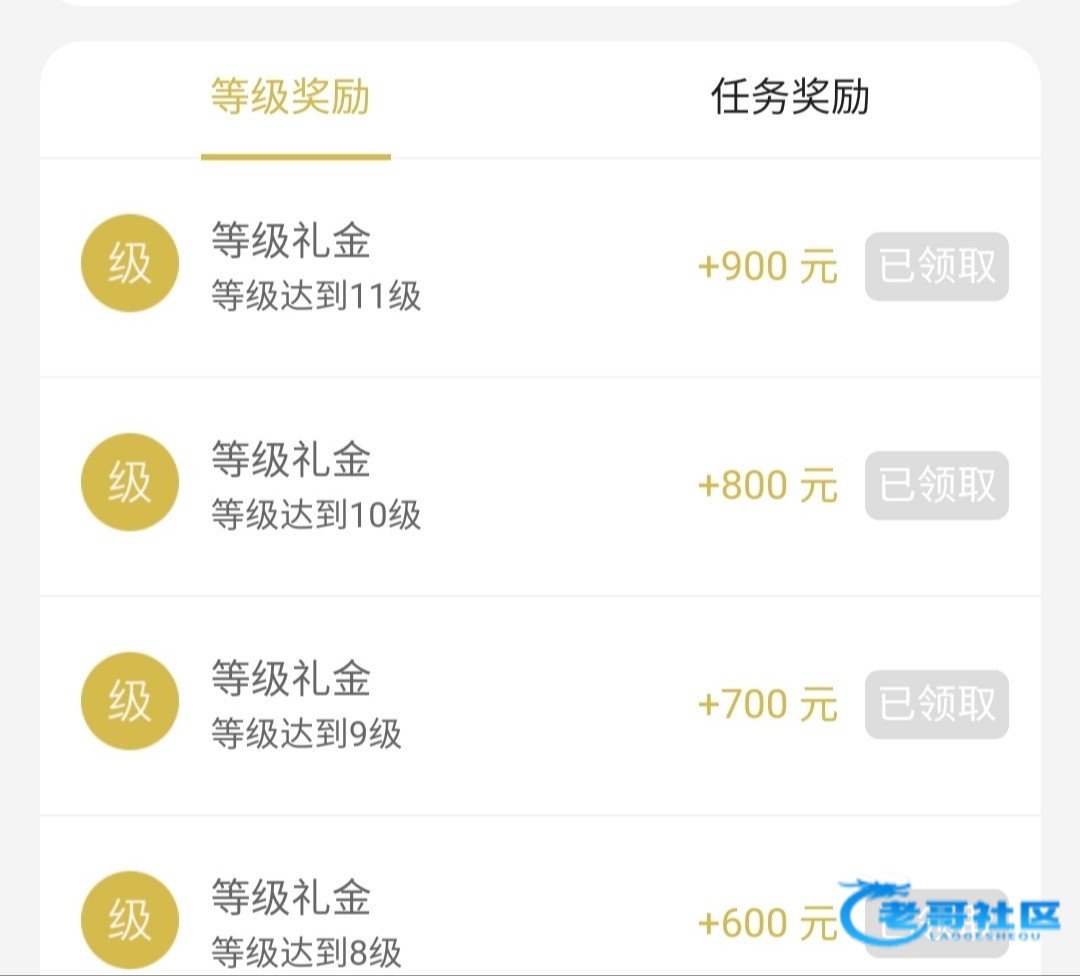Screen dimensions: 1080x976
Task: Tap 已领取 button for +700 元 reward
Action: point(937,705)
